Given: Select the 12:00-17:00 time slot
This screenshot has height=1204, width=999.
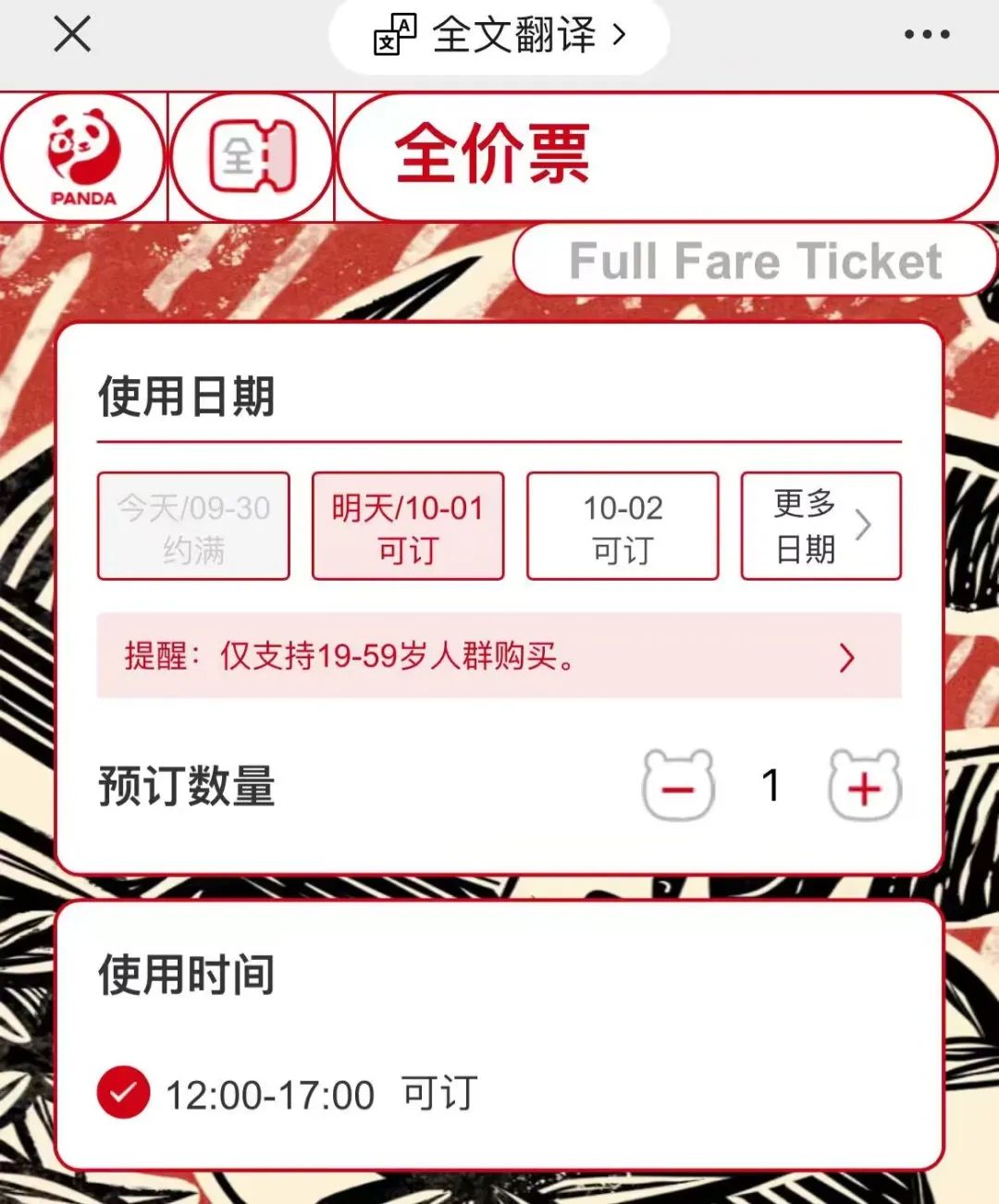Looking at the screenshot, I should click(x=124, y=1093).
